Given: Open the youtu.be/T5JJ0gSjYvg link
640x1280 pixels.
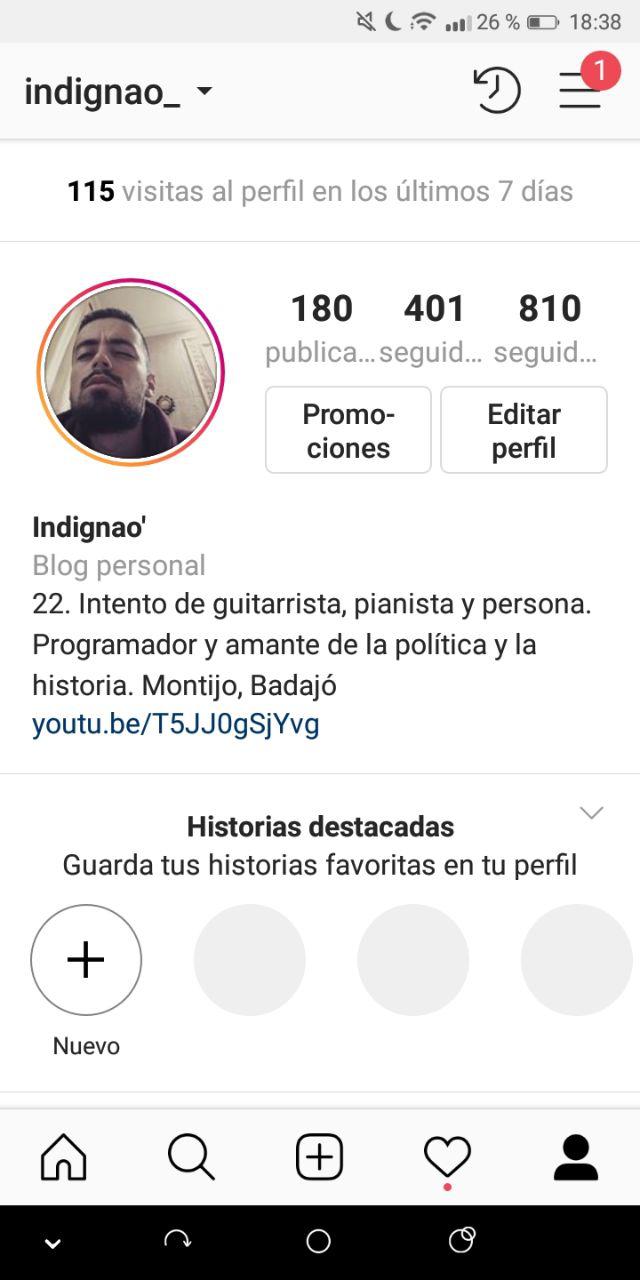Looking at the screenshot, I should click(176, 724).
